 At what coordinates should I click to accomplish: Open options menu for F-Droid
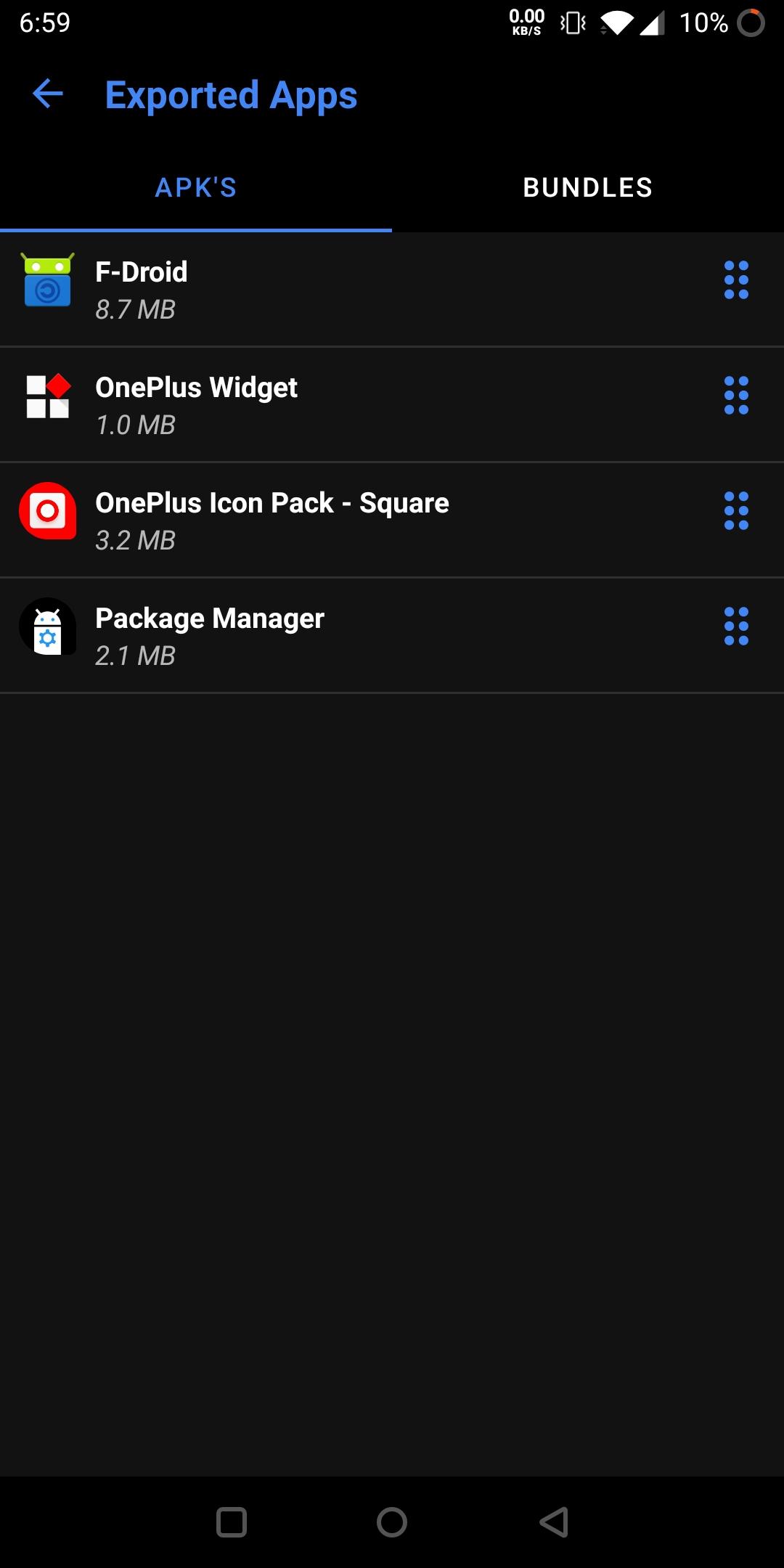click(736, 280)
